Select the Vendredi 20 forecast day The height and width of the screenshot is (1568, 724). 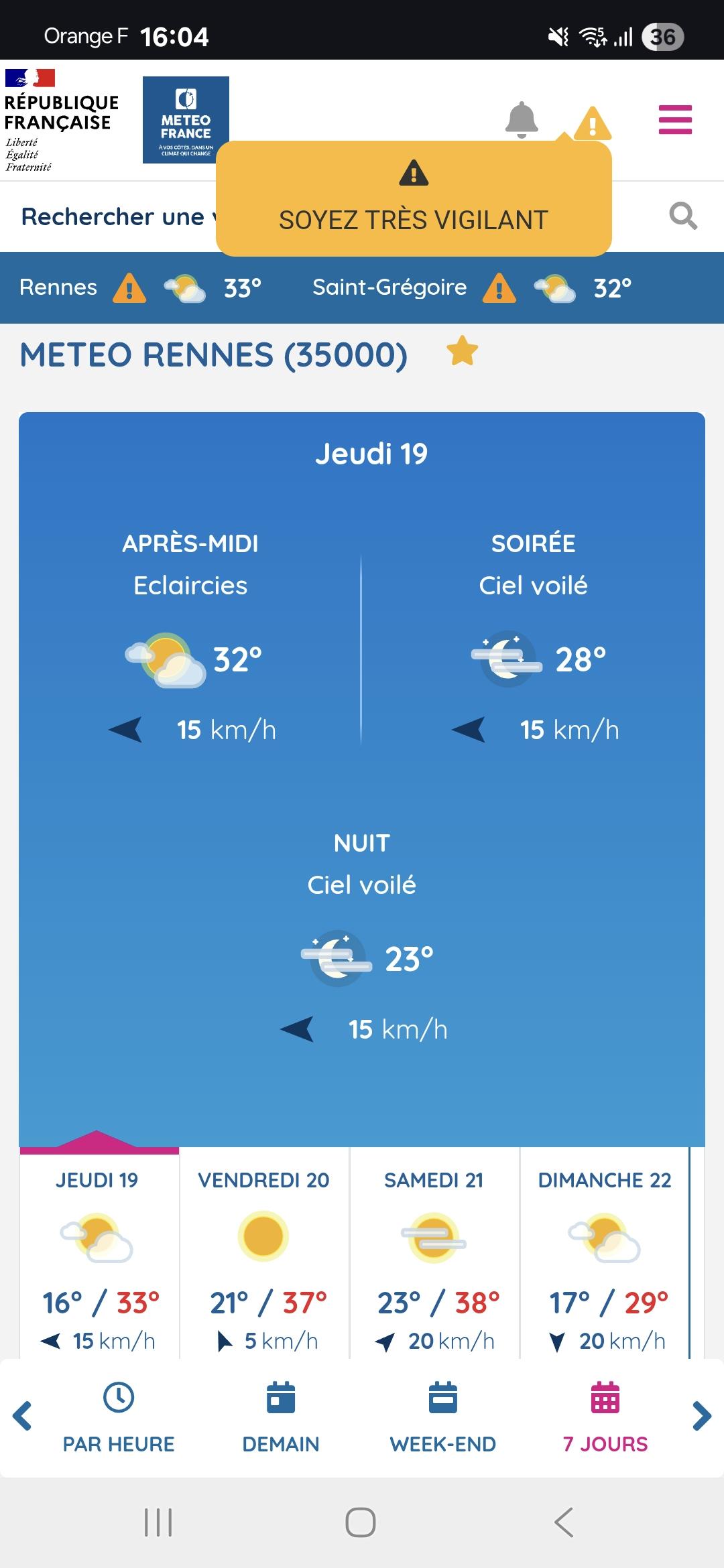point(264,1252)
